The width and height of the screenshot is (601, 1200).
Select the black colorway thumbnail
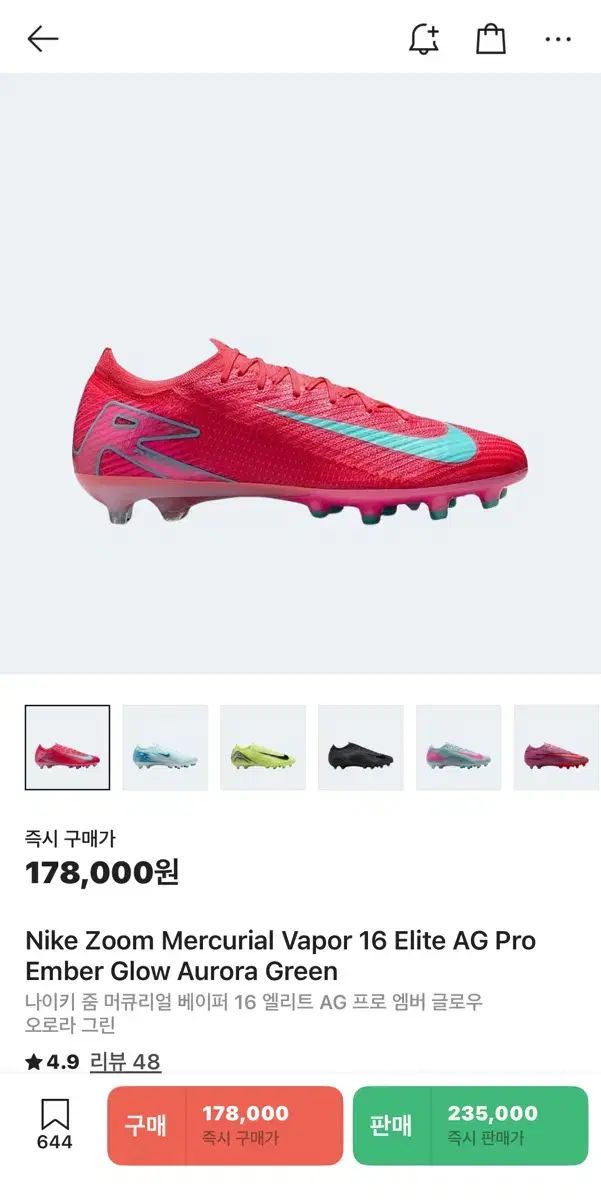(x=361, y=748)
